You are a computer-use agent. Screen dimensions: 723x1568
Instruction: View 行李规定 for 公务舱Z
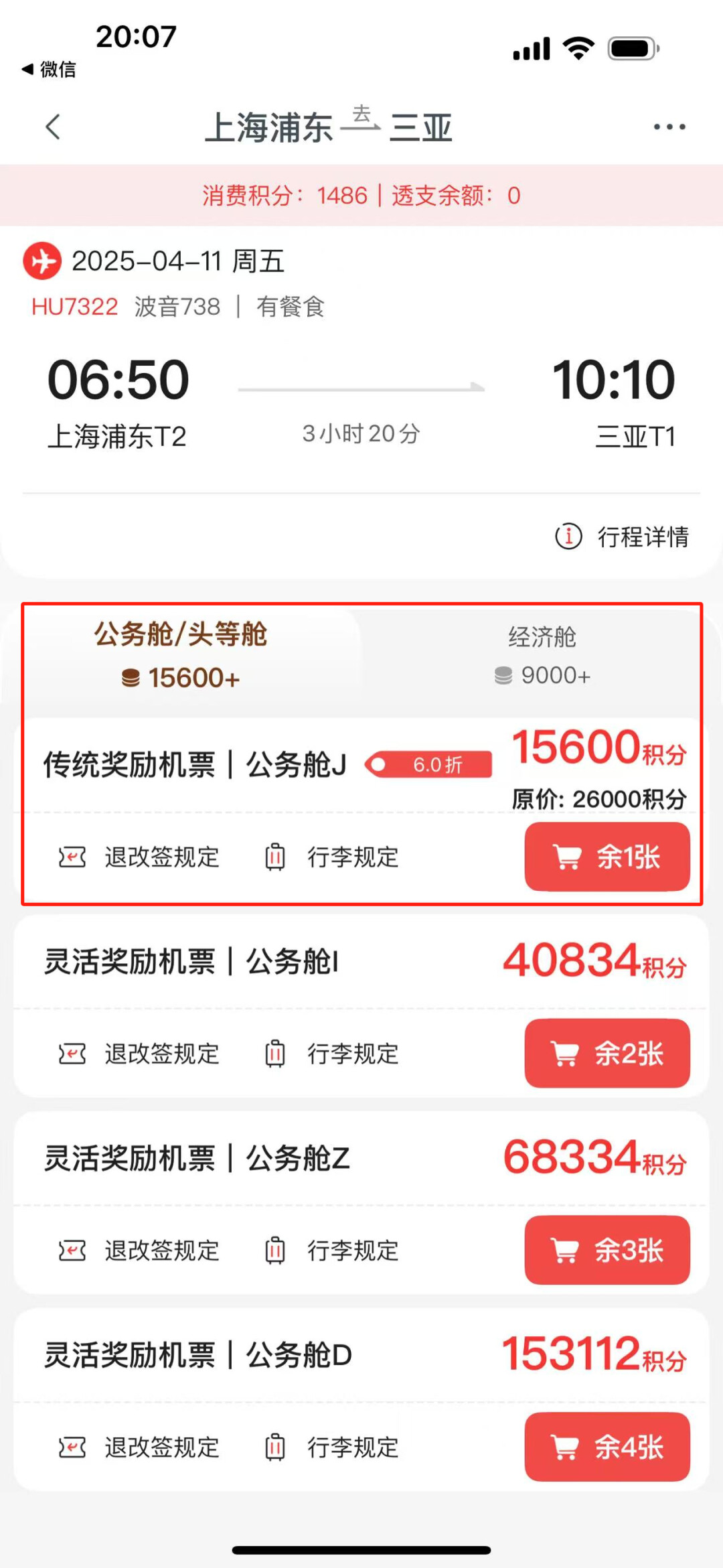[x=333, y=1251]
